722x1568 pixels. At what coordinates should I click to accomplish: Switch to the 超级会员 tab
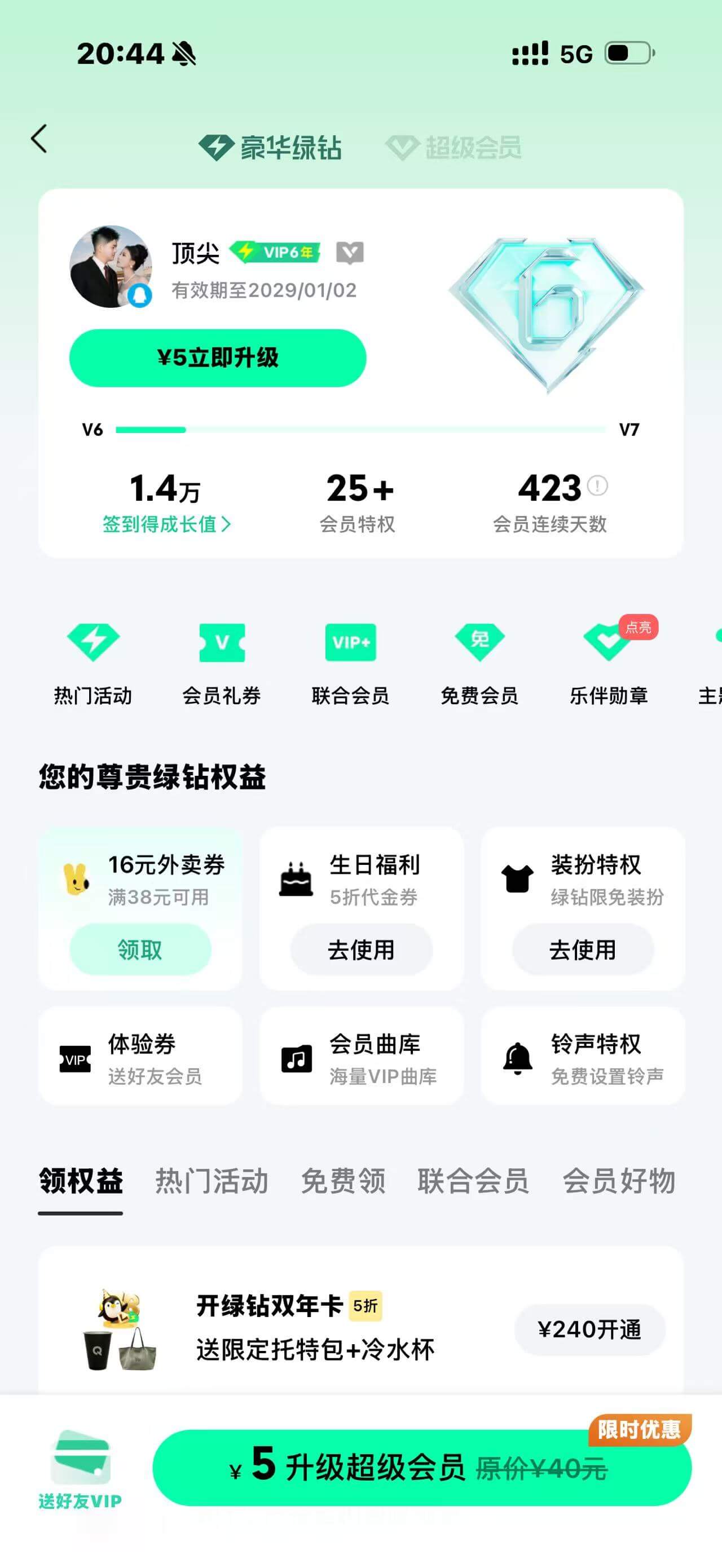[455, 147]
